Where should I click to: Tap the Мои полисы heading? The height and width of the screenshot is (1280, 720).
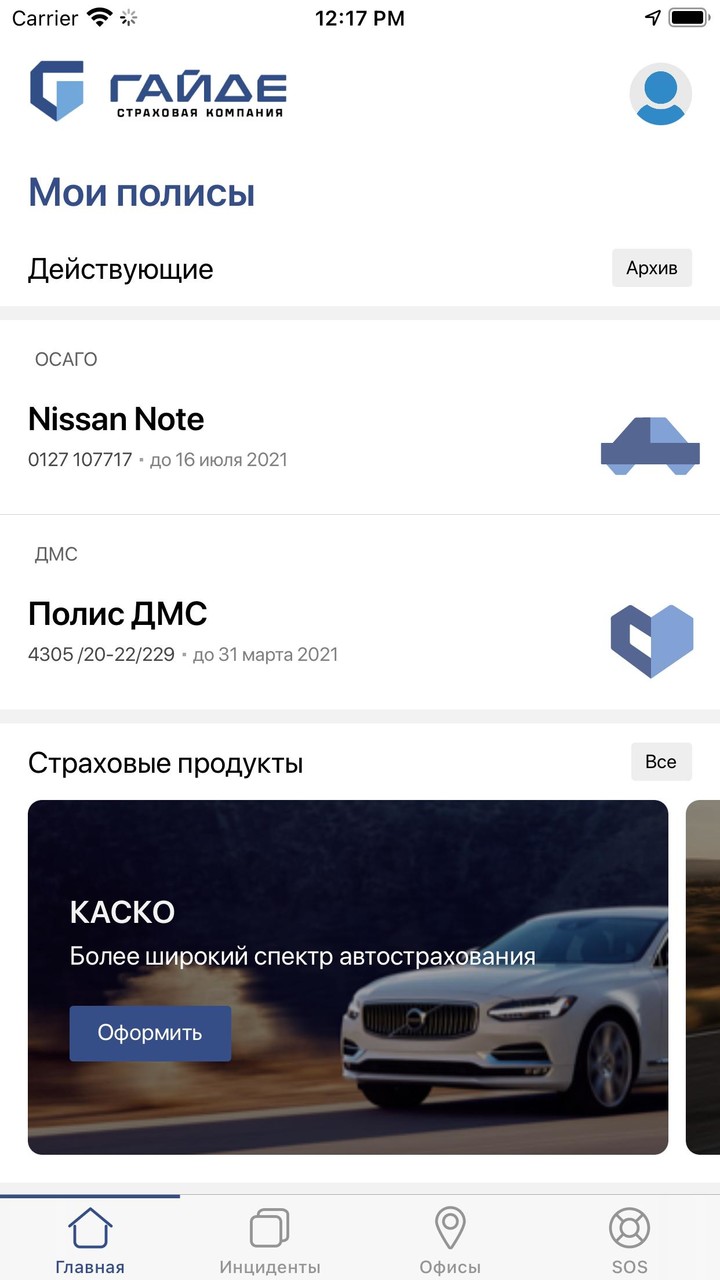point(140,192)
